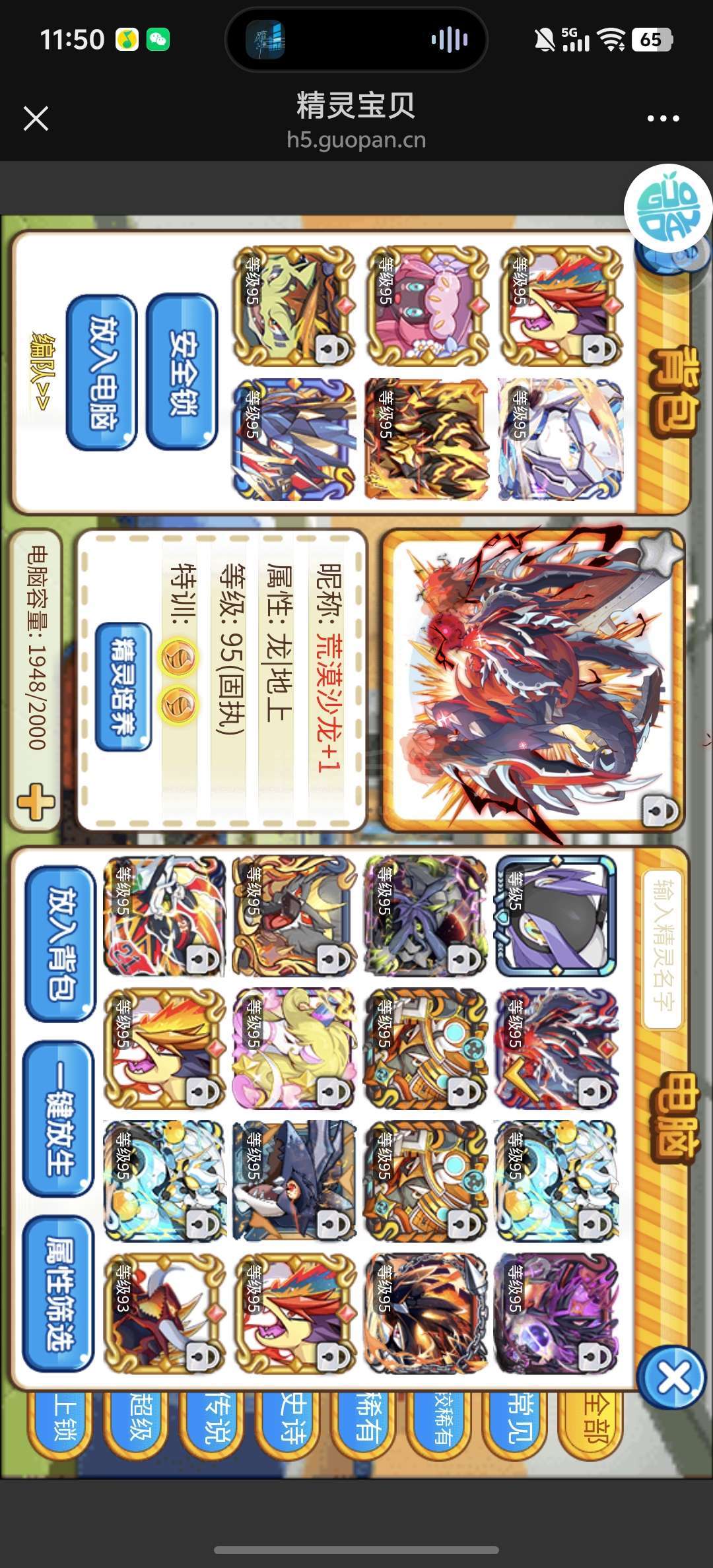Tap the 精灵培养 button
The width and height of the screenshot is (713, 1568).
(123, 687)
